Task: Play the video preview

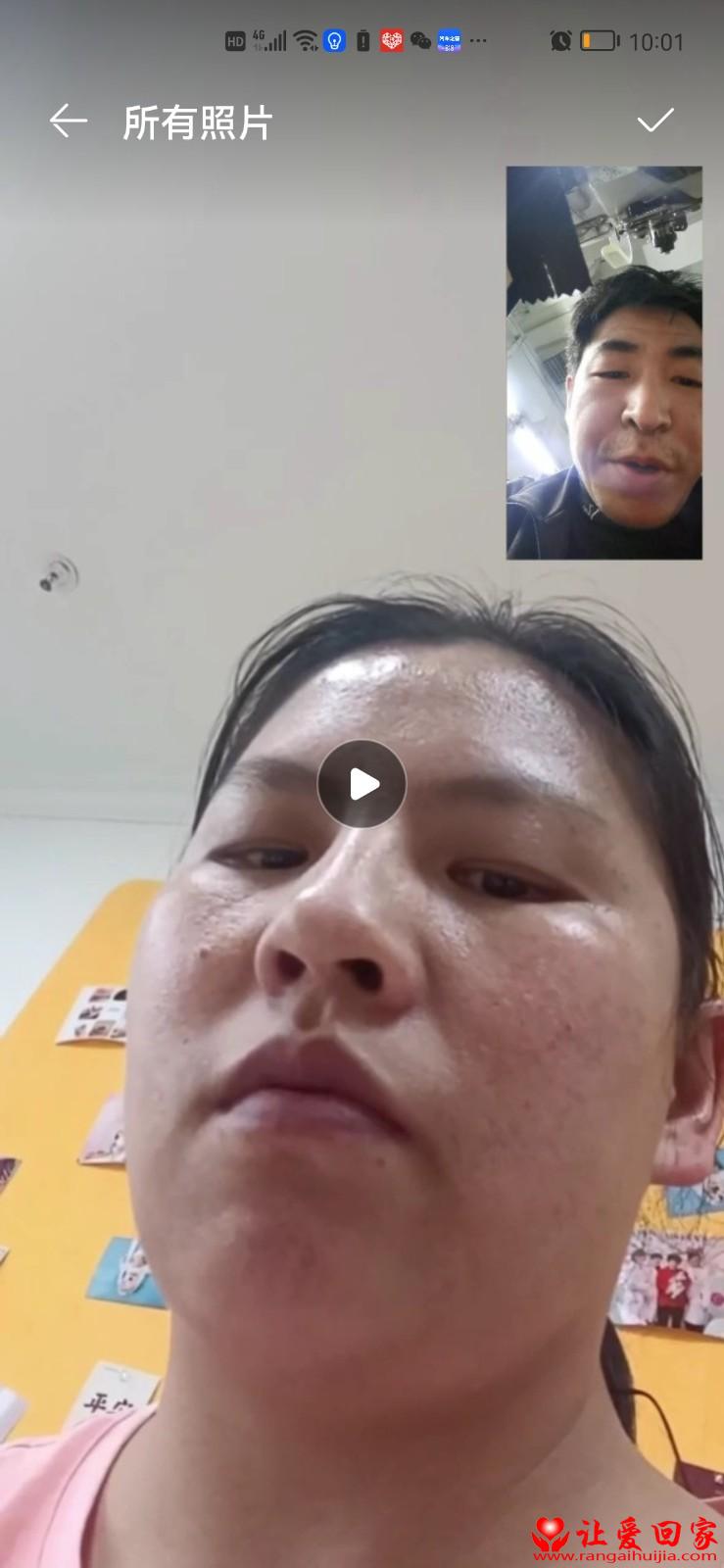Action: (362, 784)
